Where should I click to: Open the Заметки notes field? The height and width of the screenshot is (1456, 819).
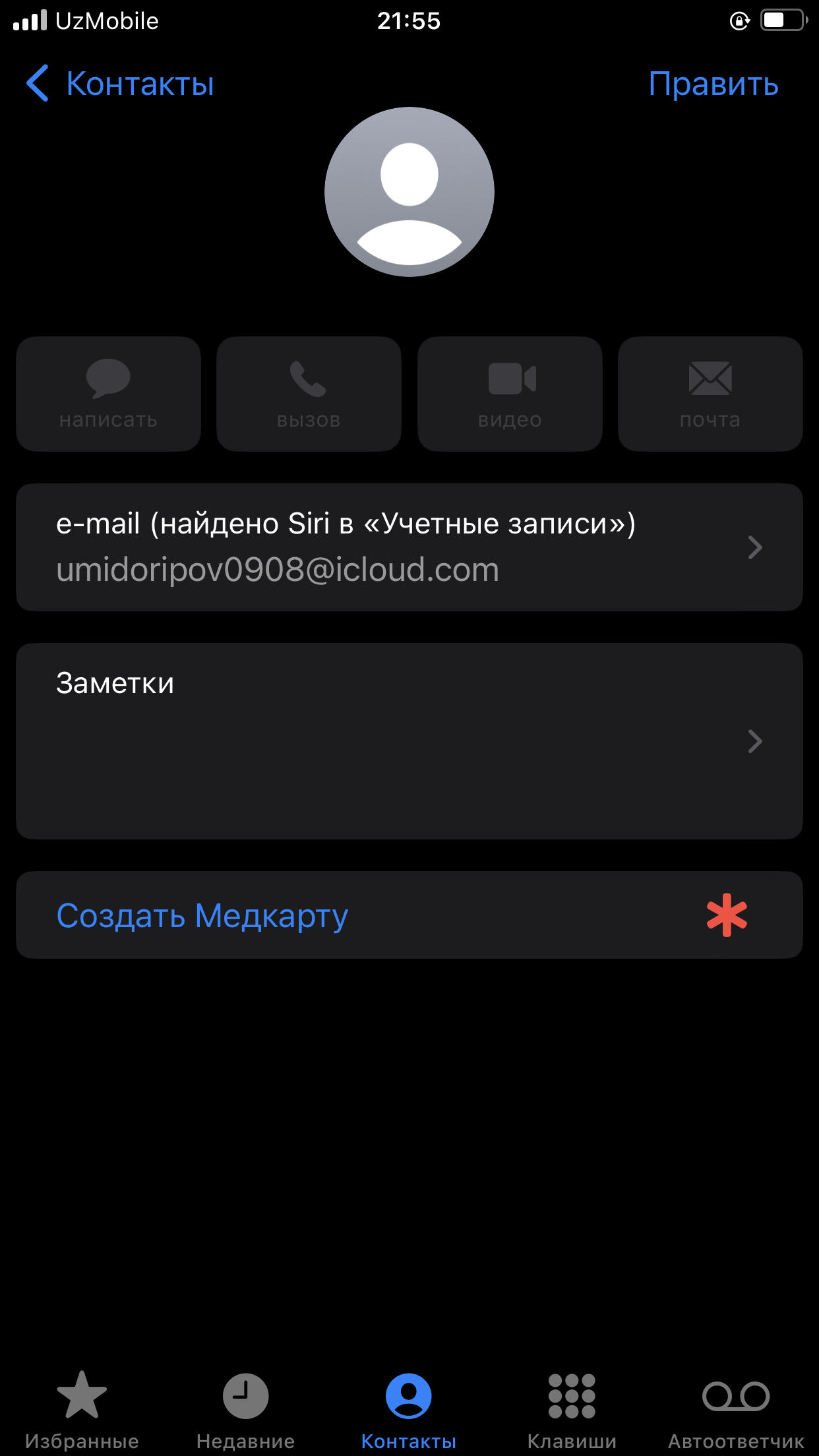pos(409,741)
